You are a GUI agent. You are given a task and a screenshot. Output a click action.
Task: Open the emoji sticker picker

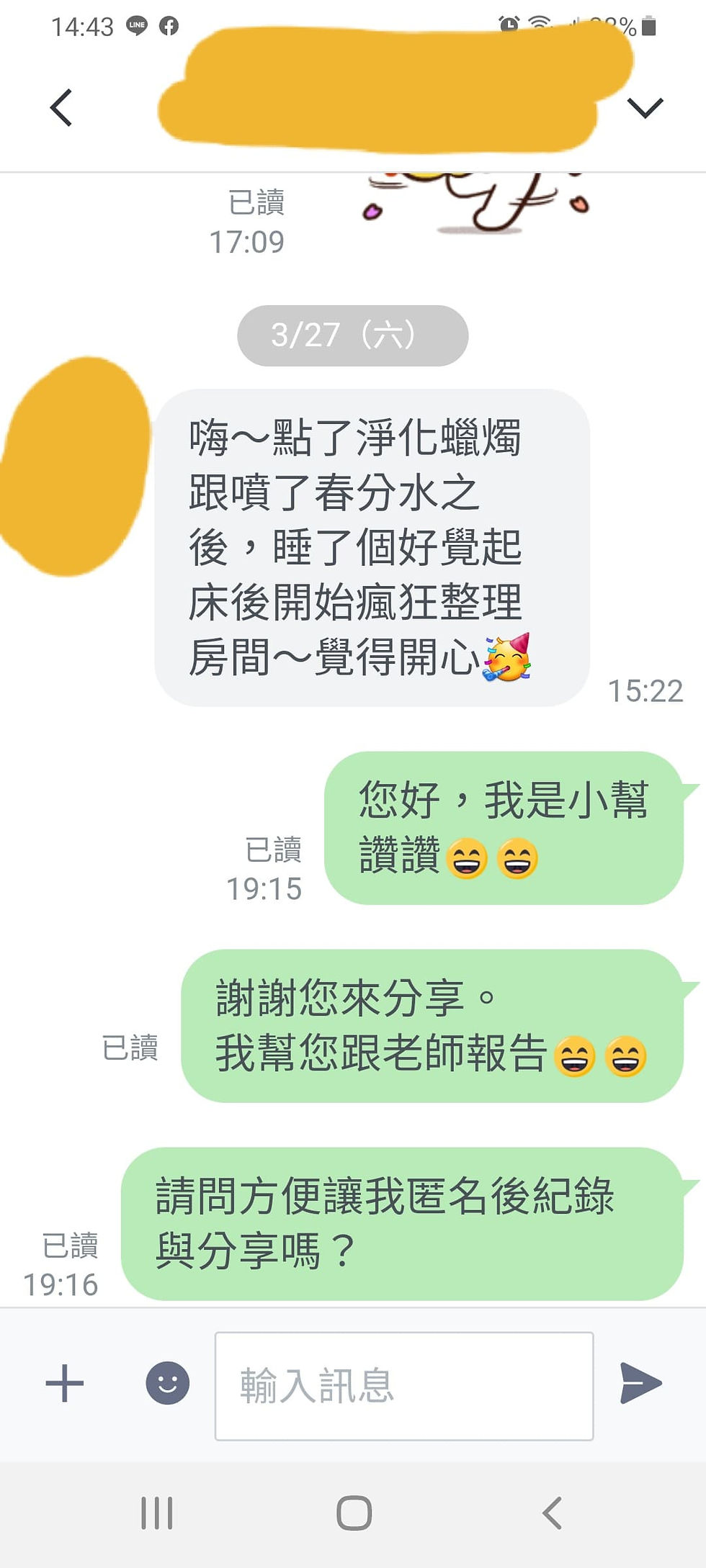click(x=167, y=1383)
